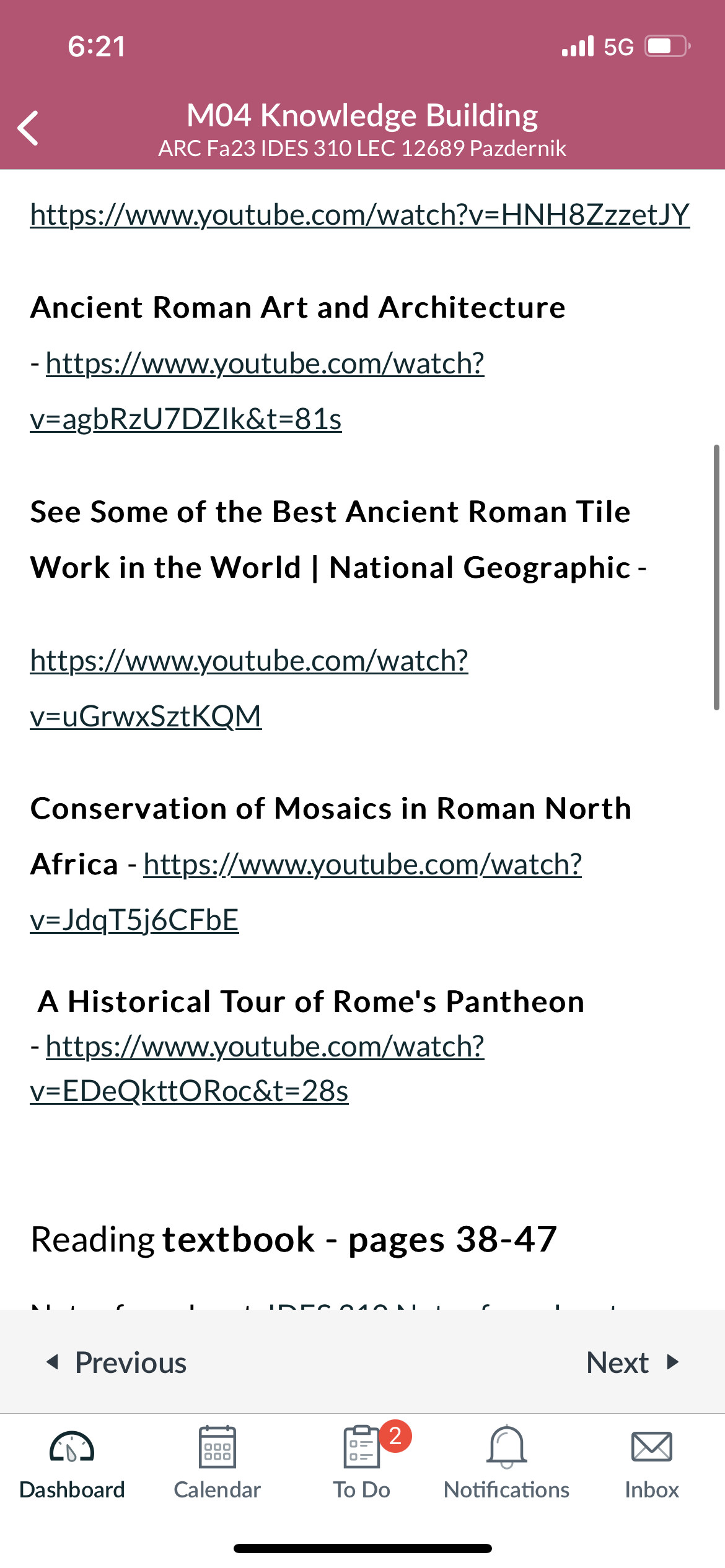725x1568 pixels.
Task: Switch to the Calendar tab
Action: [x=217, y=1463]
